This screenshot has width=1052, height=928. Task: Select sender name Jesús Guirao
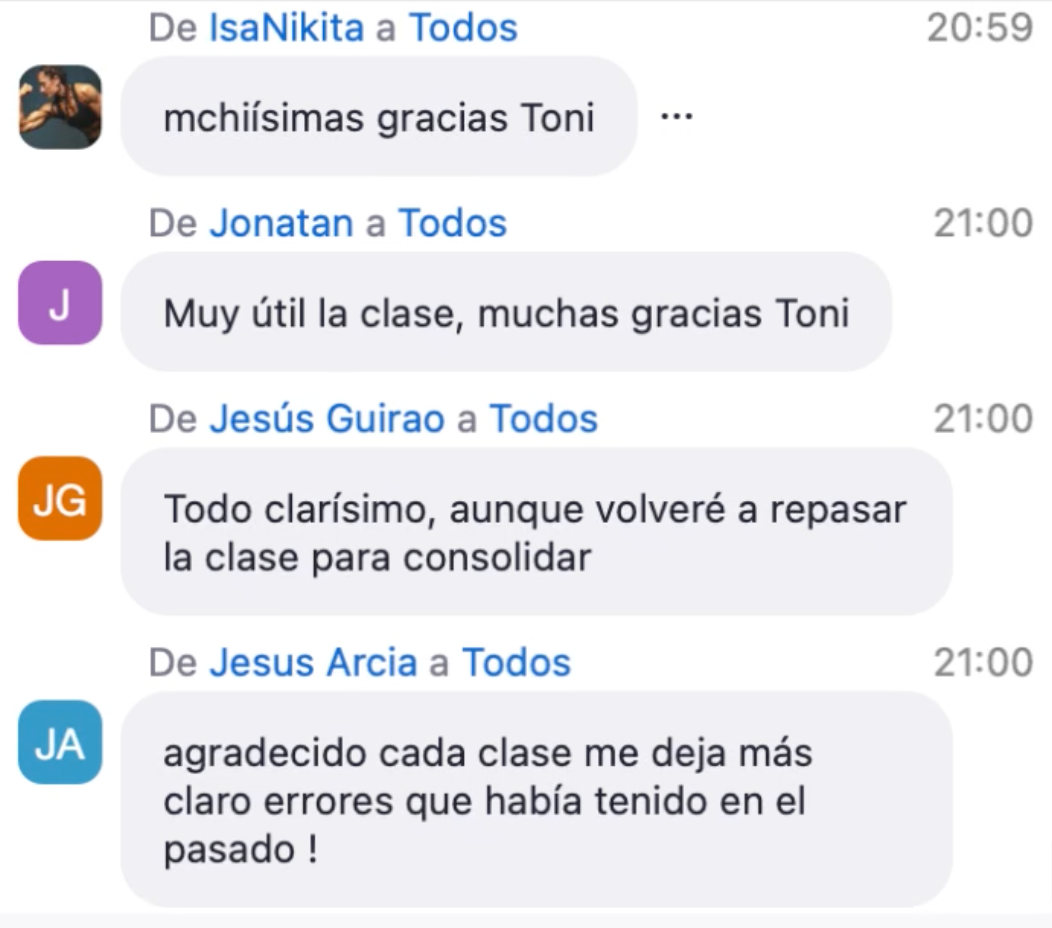326,418
